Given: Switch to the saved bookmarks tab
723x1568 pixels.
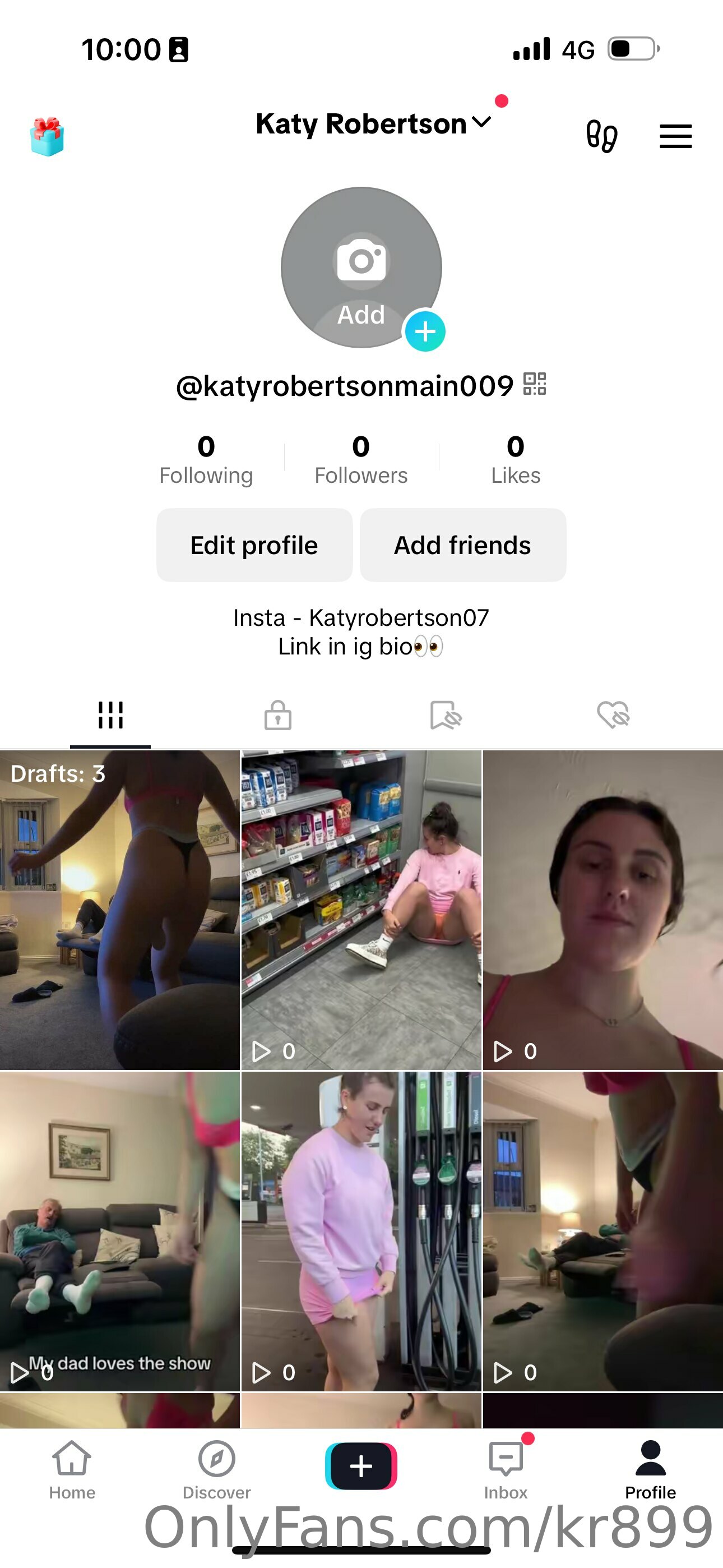Looking at the screenshot, I should [446, 714].
